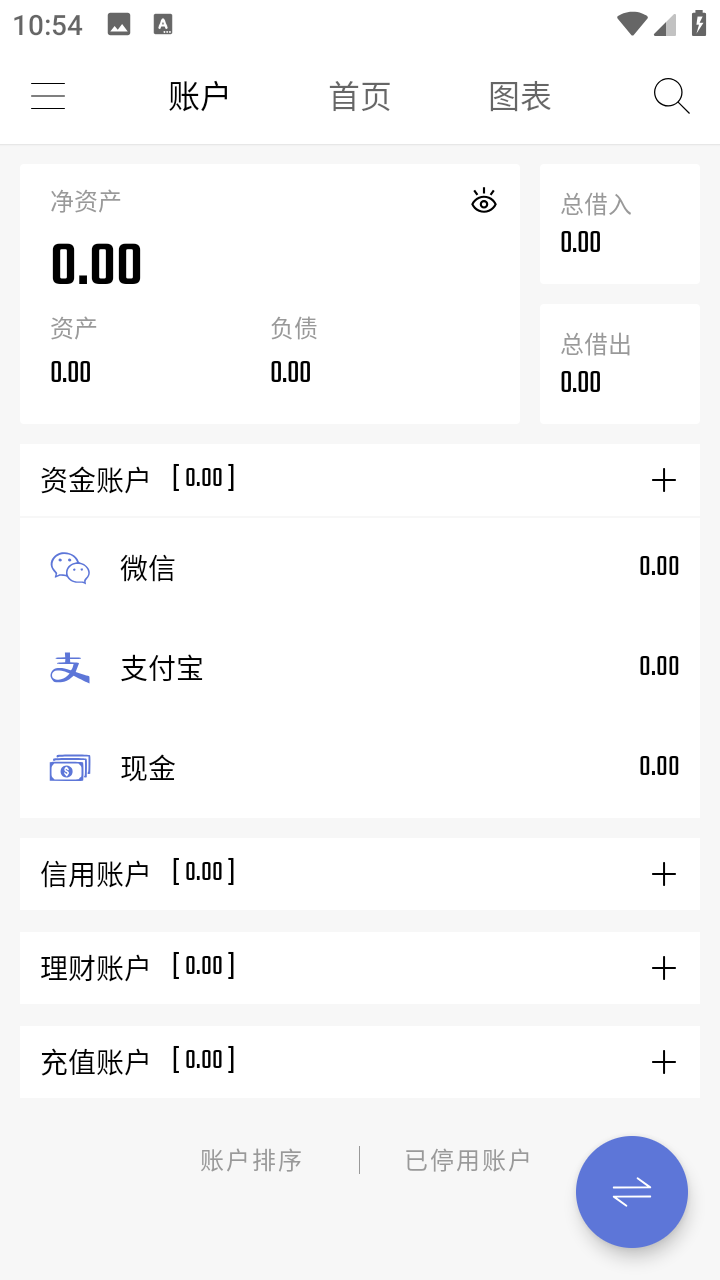Expand the 信用账户 credit accounts section

663,874
